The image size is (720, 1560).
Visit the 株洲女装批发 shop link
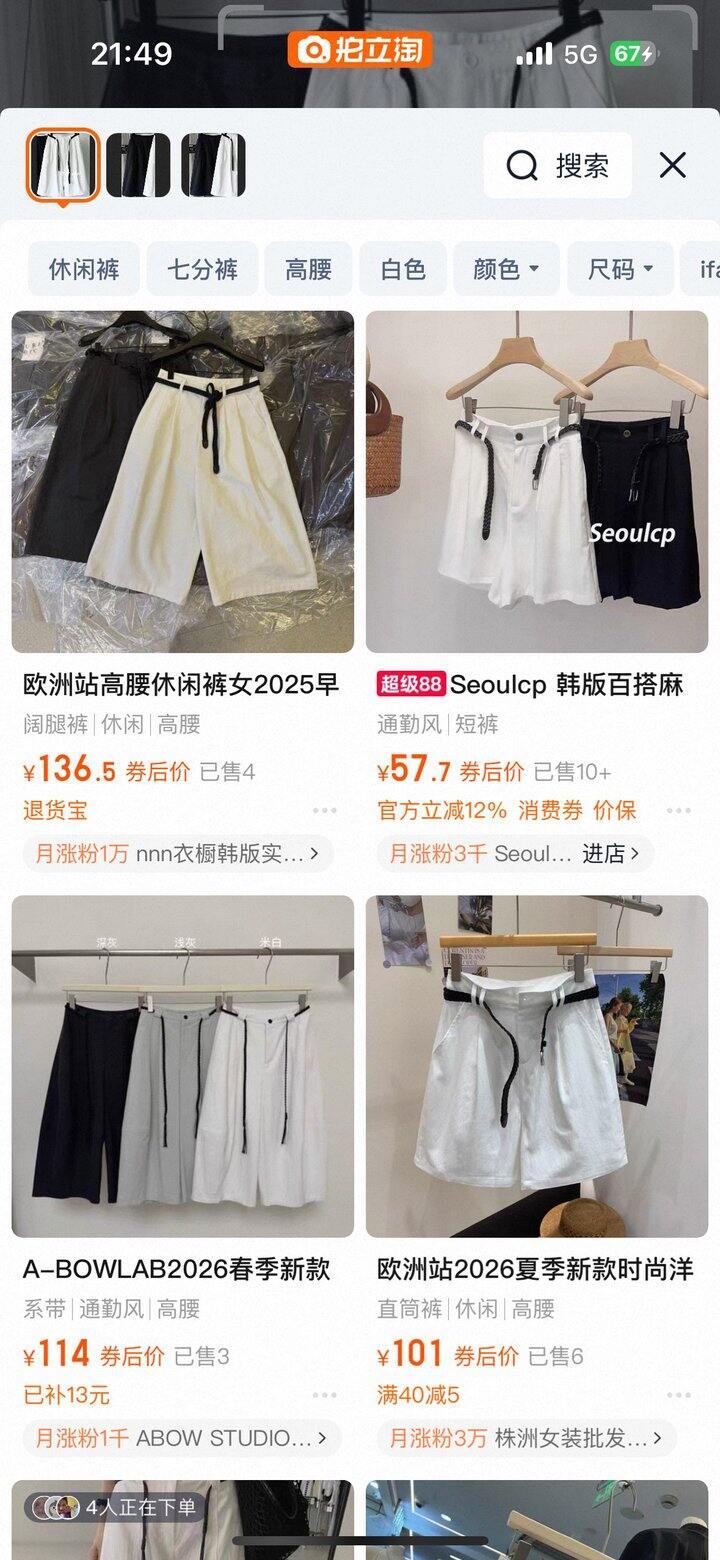526,1438
